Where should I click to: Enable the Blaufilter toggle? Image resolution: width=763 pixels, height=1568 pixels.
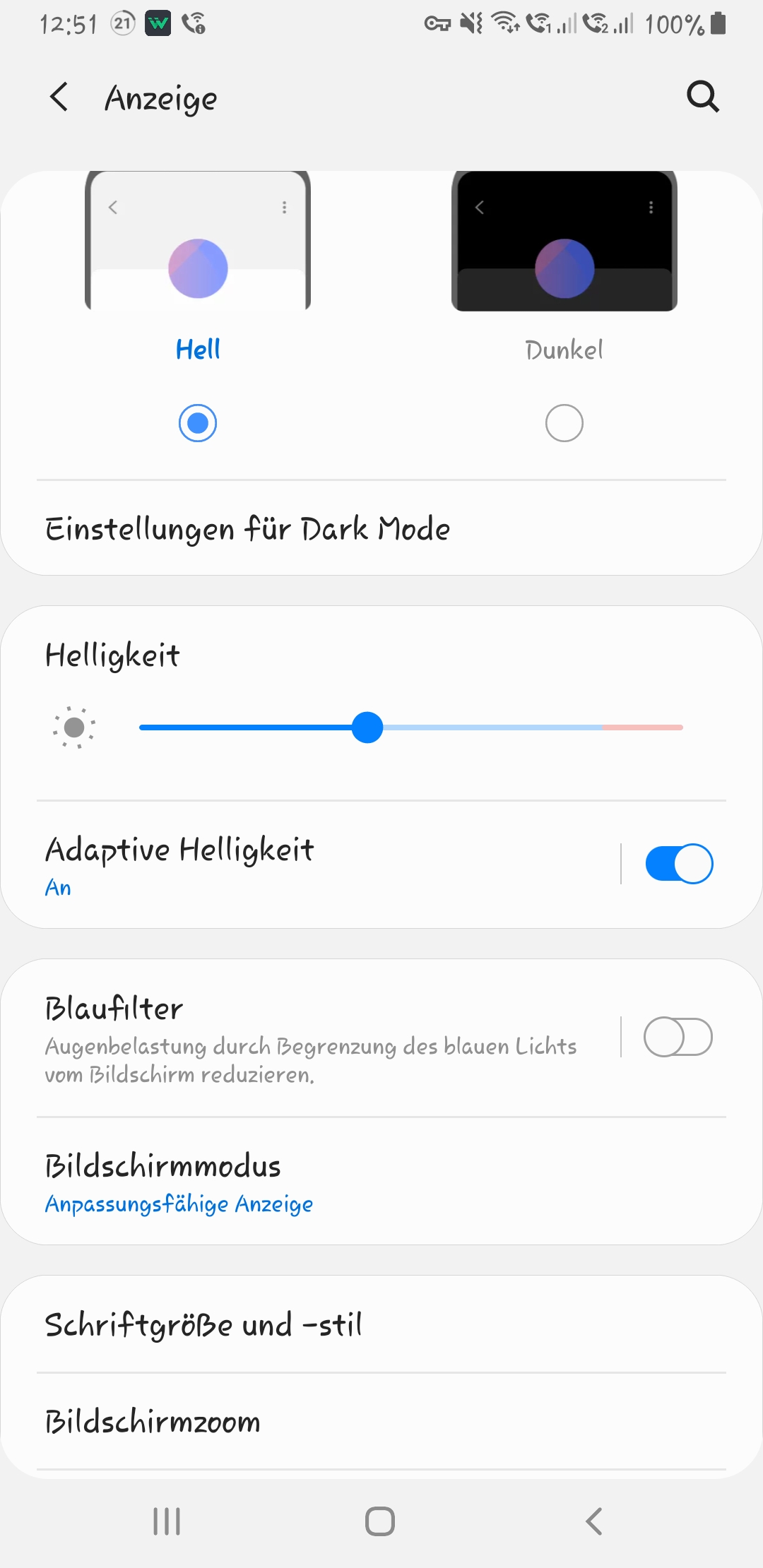click(678, 1036)
